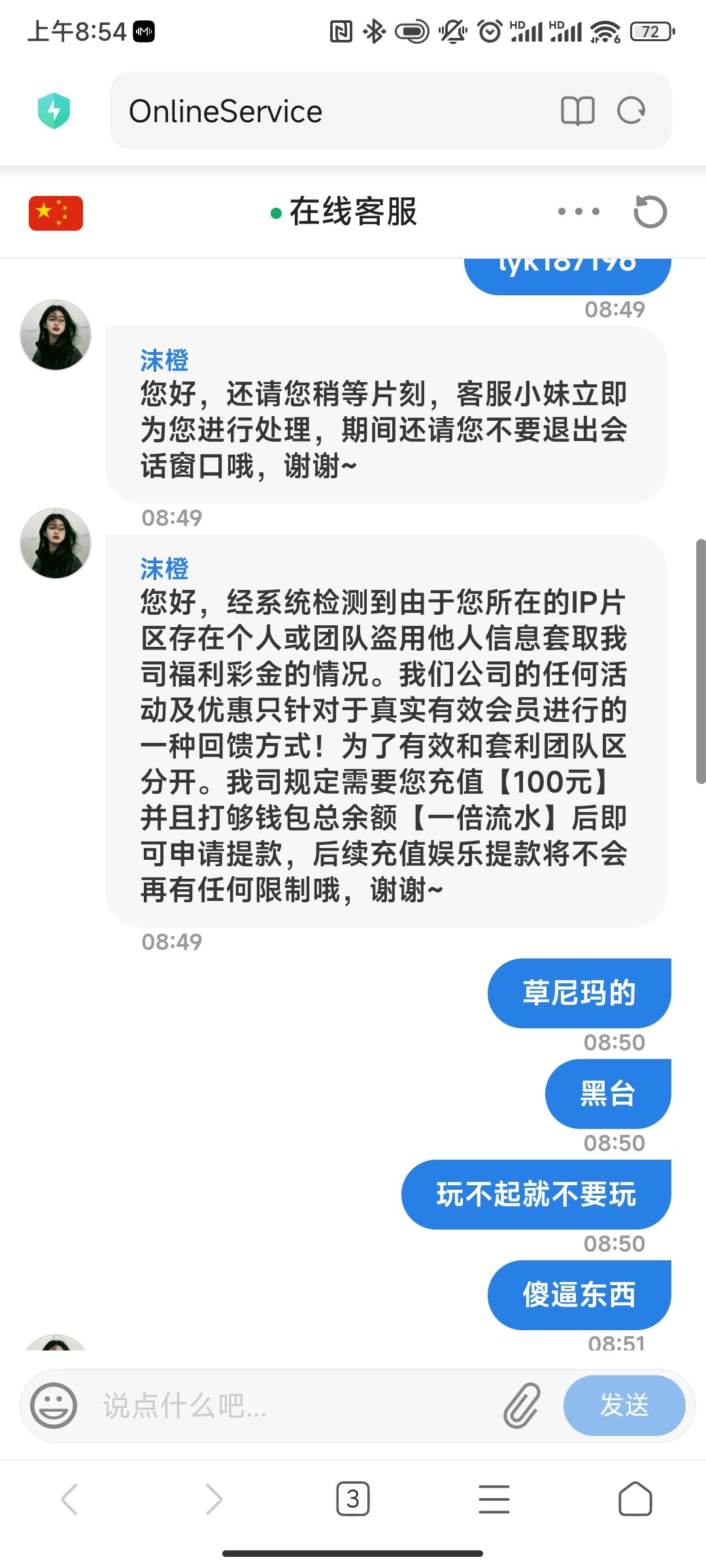
Task: Select the 黑台 message bubble
Action: pos(607,1092)
